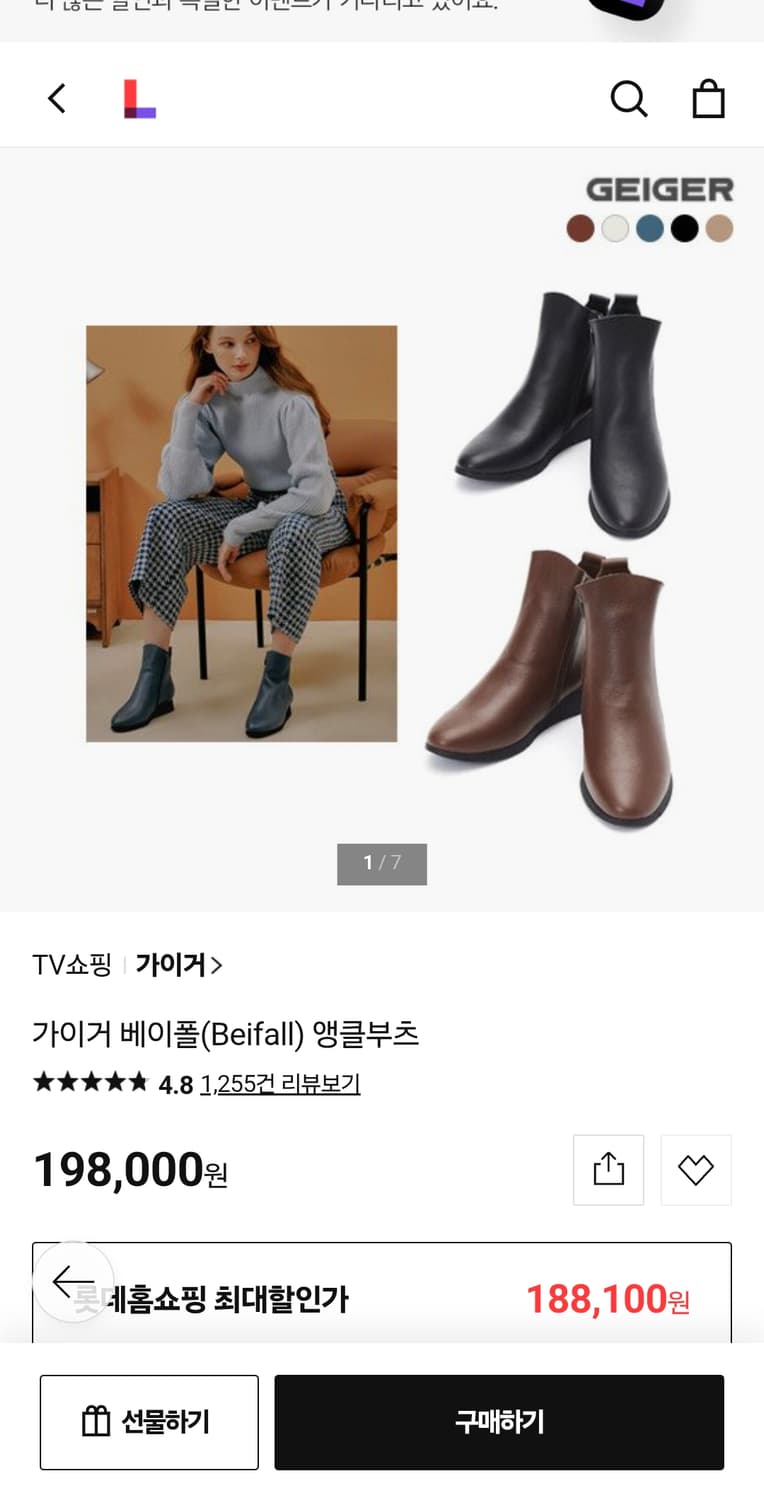Select the black color option
The width and height of the screenshot is (764, 1500).
tap(684, 228)
